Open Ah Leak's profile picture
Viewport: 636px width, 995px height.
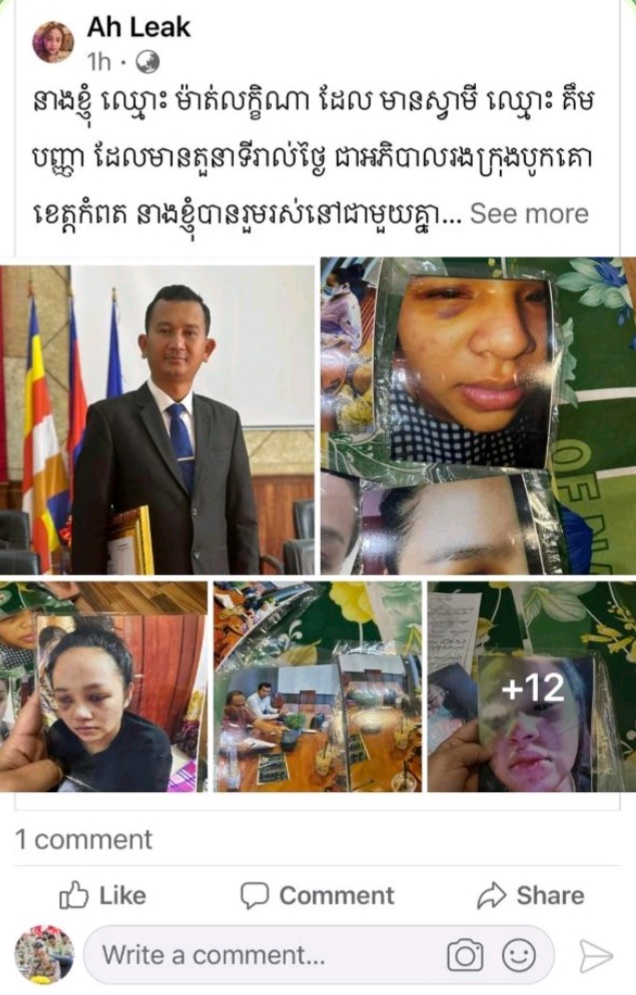(52, 42)
